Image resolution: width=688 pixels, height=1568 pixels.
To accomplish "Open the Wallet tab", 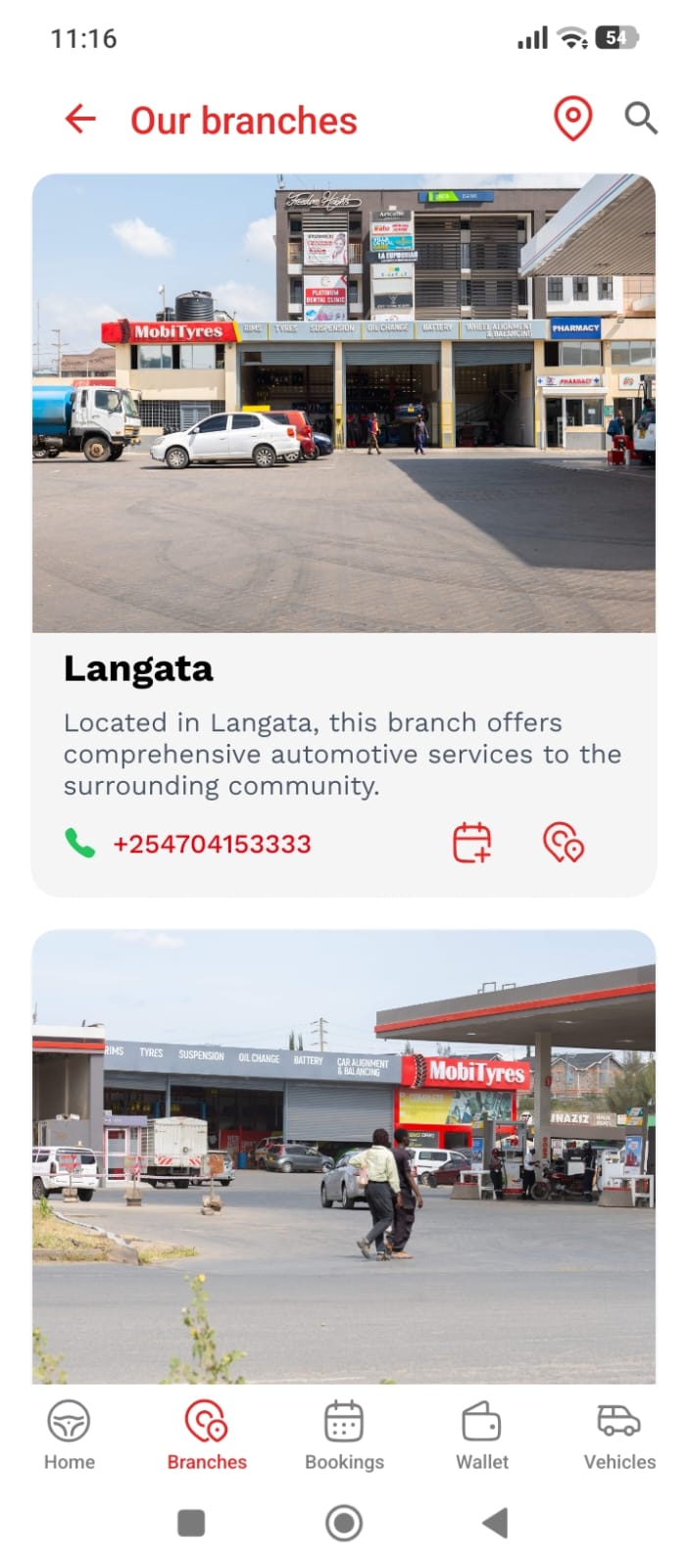I will pos(482,1436).
